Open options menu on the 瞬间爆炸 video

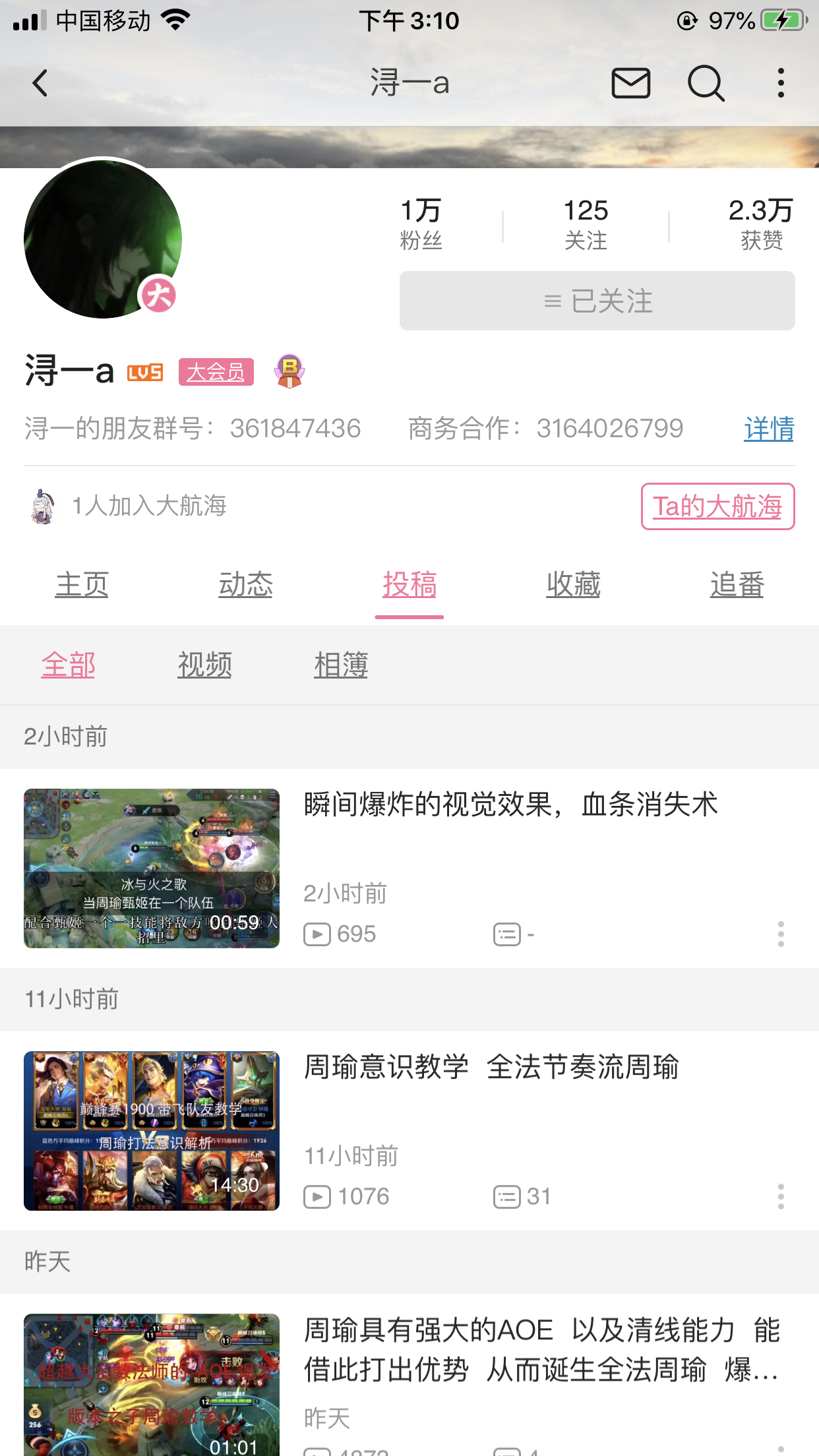pos(781,933)
